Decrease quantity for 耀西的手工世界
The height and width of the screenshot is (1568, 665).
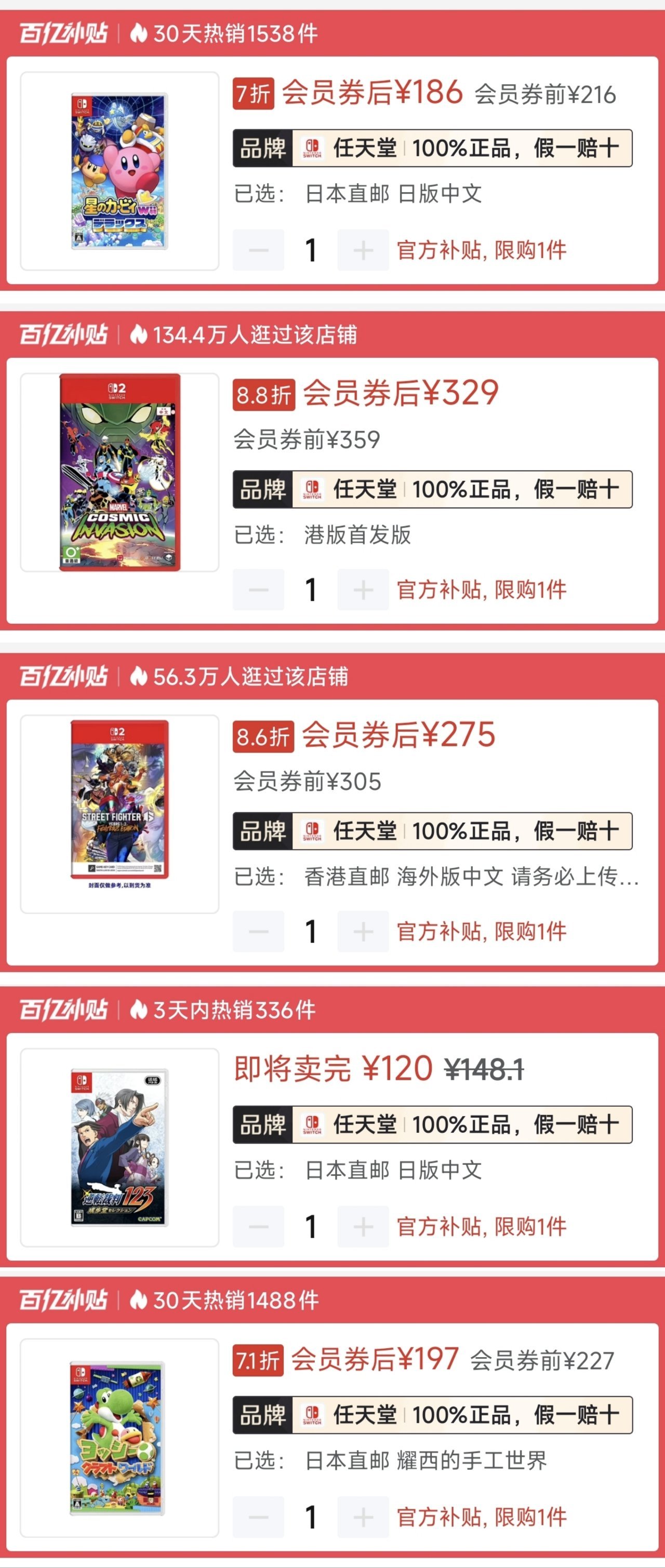258,1517
